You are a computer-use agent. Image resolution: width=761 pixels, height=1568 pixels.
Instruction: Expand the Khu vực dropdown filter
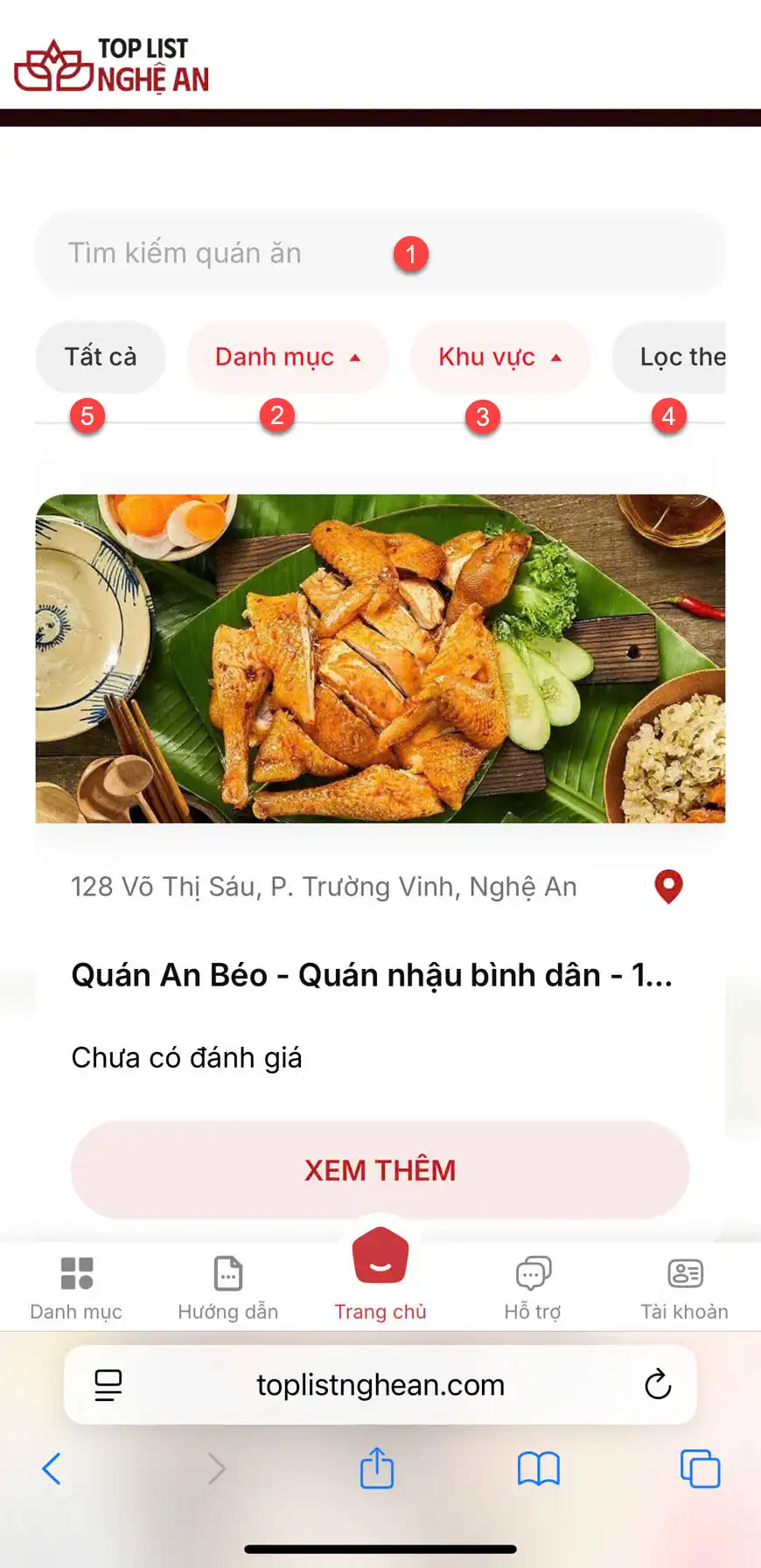click(x=499, y=357)
